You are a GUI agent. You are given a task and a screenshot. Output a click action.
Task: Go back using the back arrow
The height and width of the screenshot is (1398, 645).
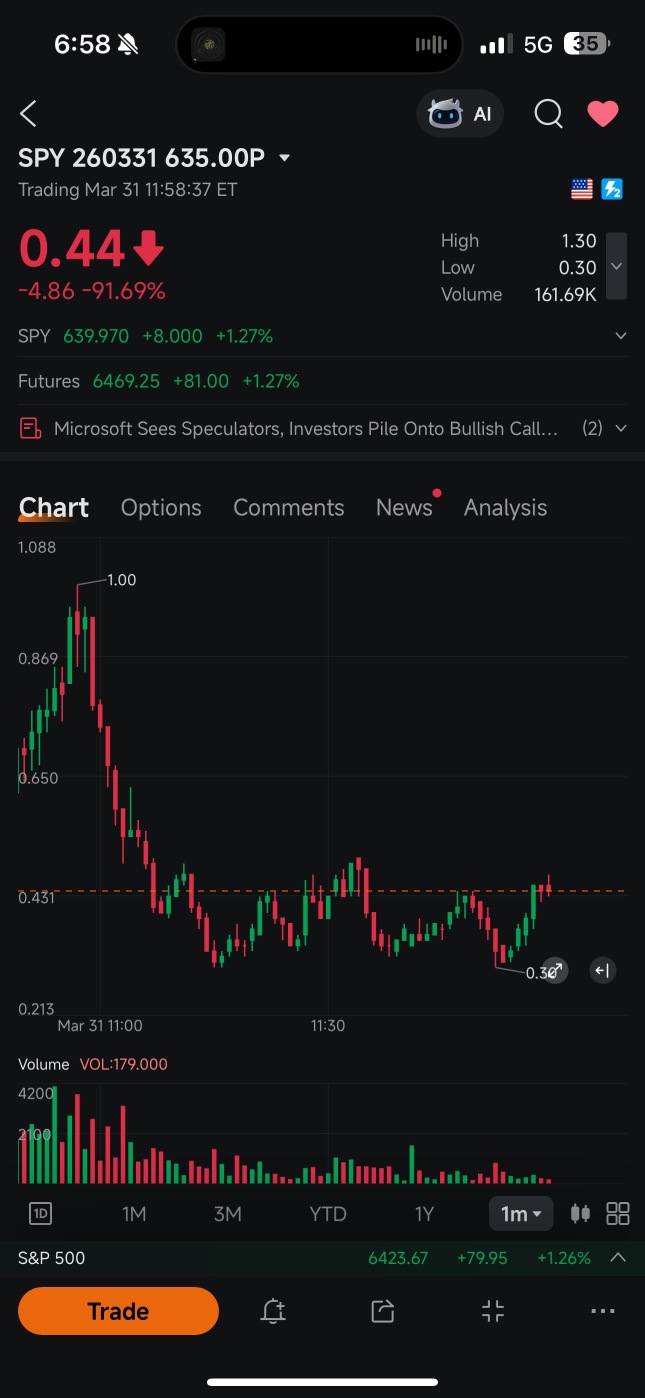coord(28,114)
